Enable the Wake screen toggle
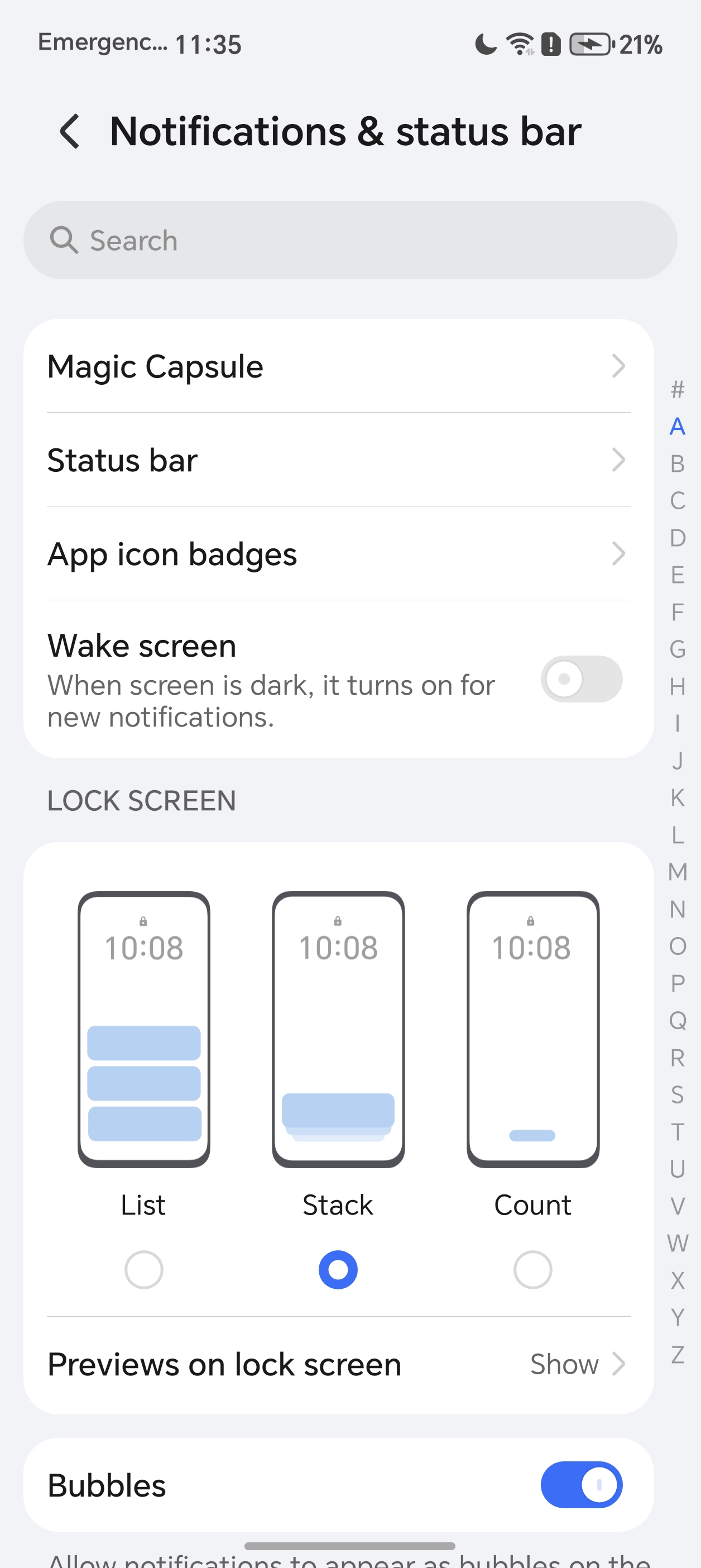Screen dimensions: 701x1568 click(x=580, y=680)
